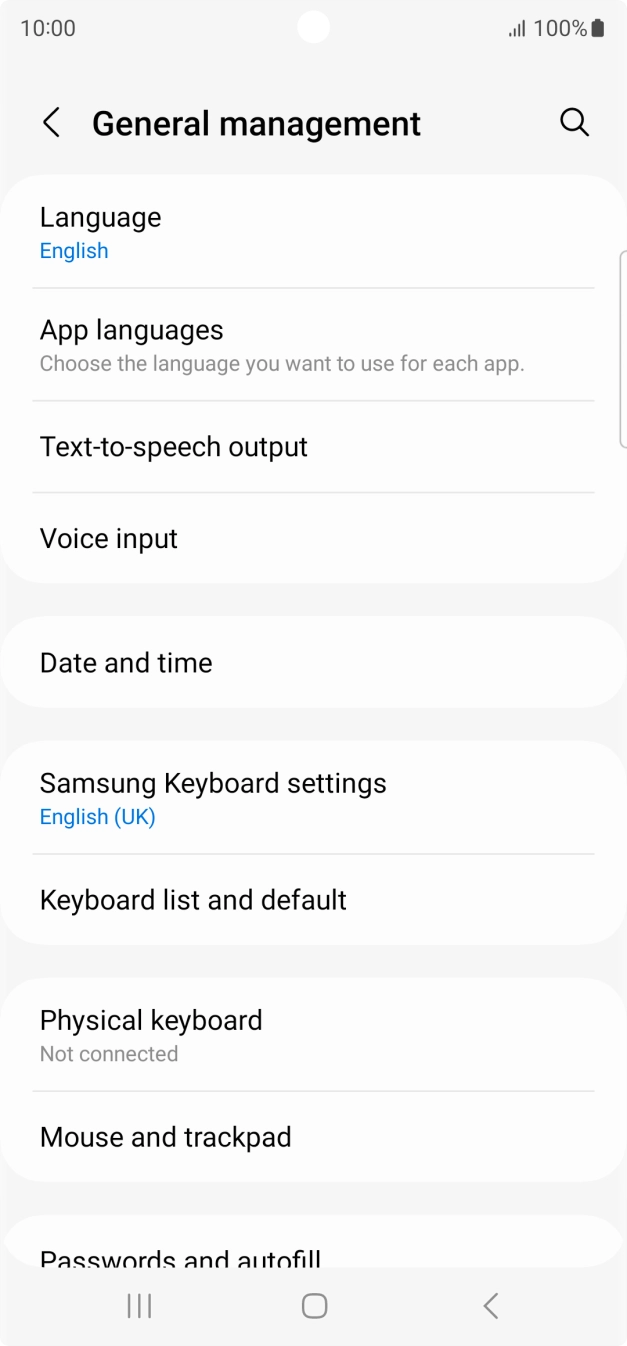Tap the system home button

314,1305
